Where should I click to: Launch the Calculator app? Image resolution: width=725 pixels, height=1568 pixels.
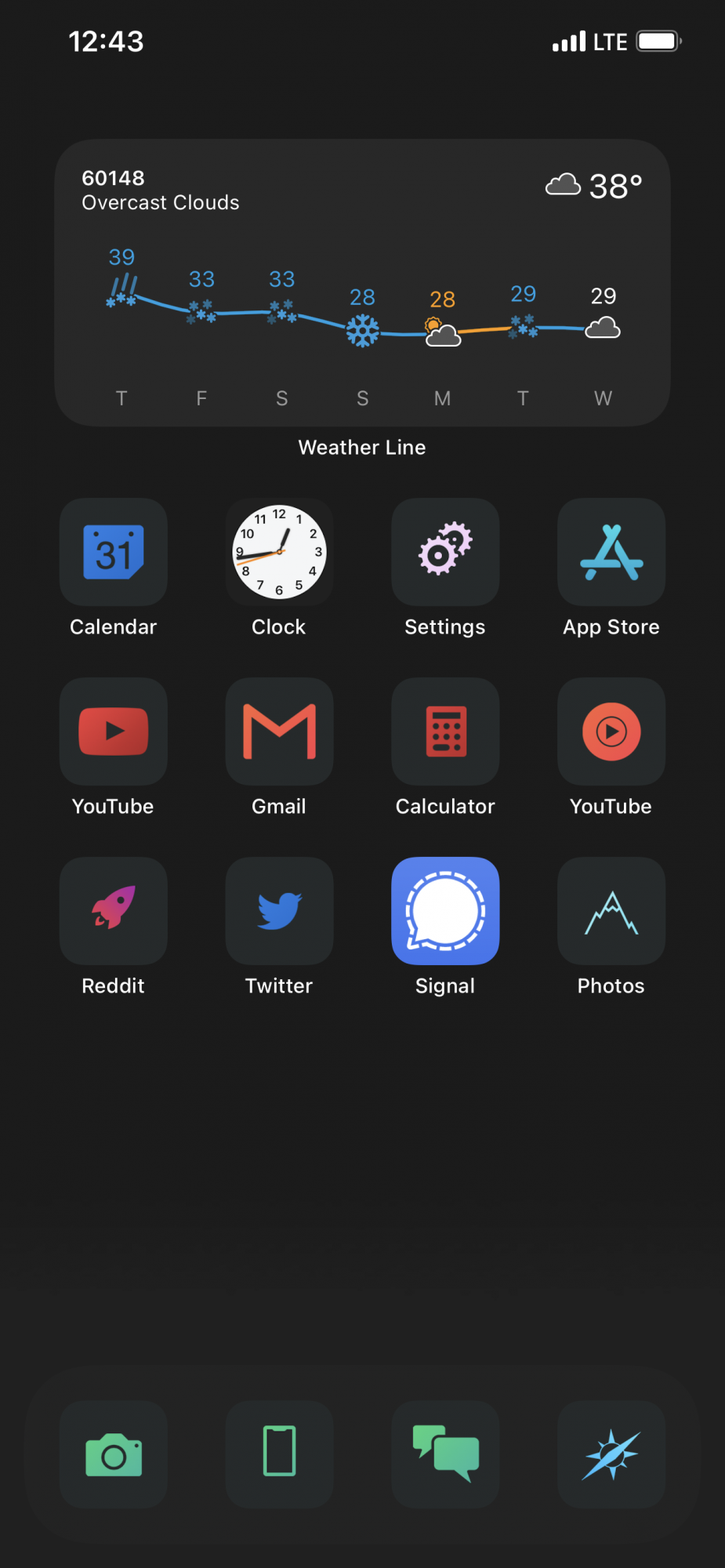445,731
